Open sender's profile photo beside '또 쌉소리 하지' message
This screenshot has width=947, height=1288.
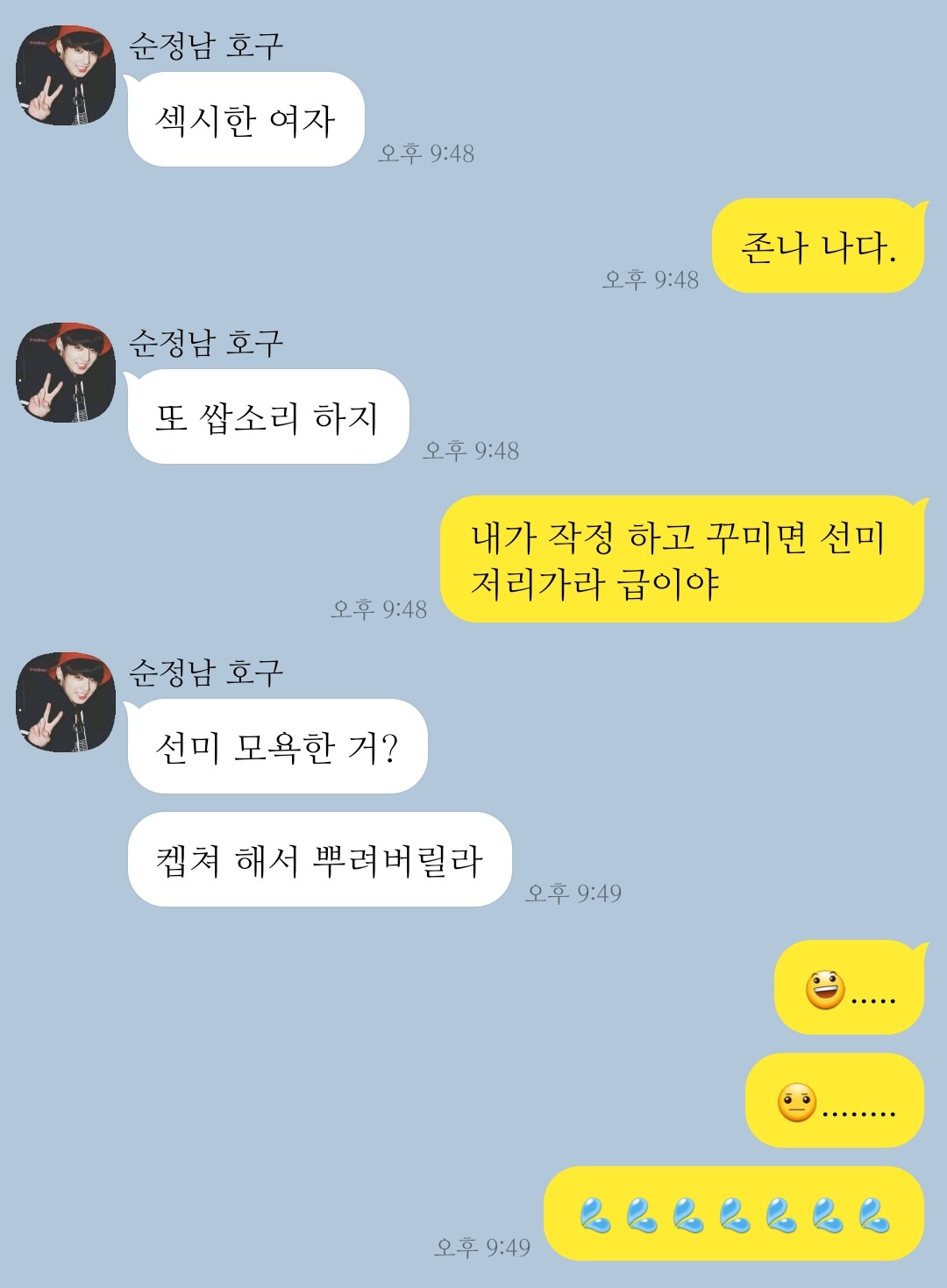click(x=66, y=373)
